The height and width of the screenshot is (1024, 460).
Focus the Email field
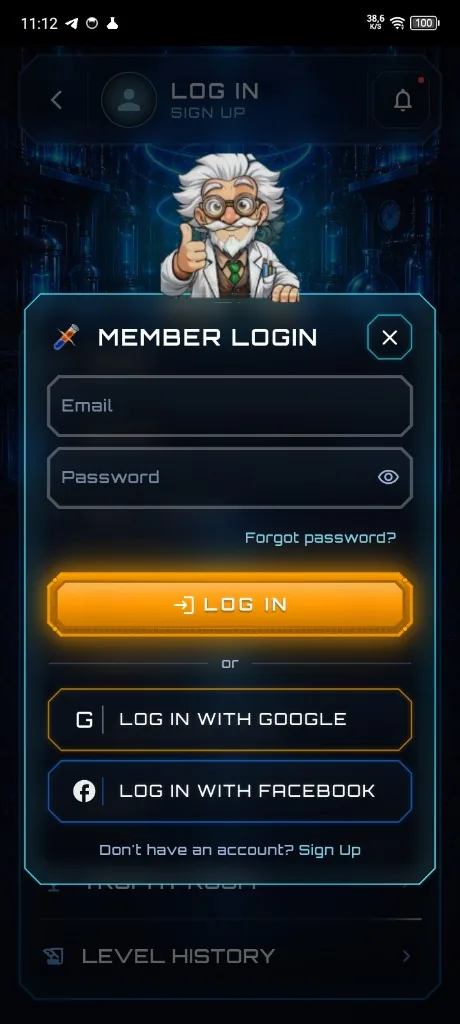pos(230,406)
